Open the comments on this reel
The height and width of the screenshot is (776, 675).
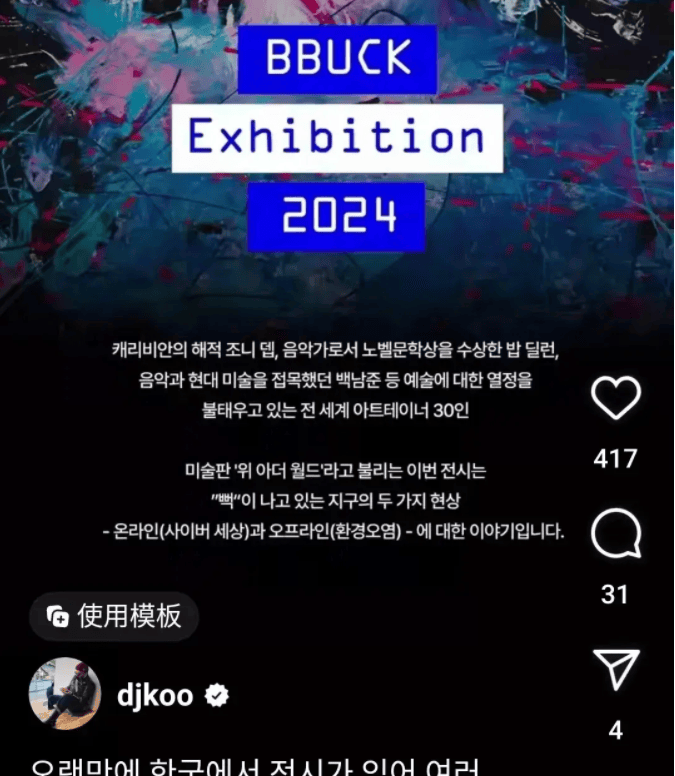point(616,534)
